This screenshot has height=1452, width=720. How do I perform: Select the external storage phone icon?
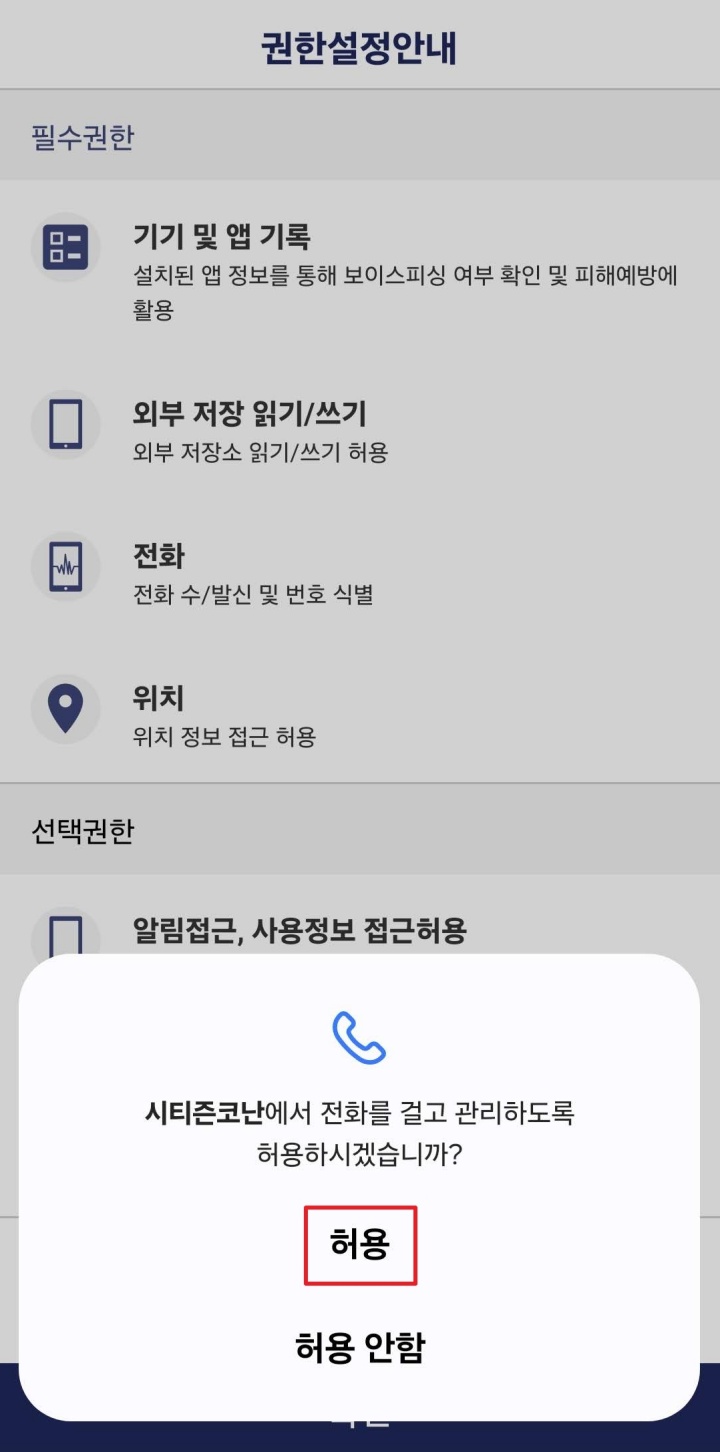[65, 424]
